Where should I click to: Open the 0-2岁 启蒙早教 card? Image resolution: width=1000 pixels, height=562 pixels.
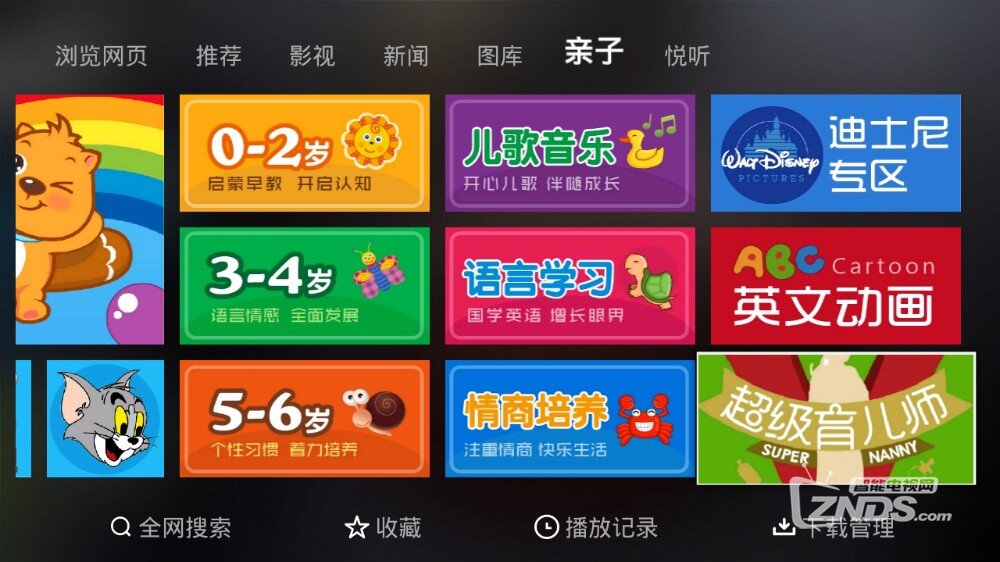(304, 153)
